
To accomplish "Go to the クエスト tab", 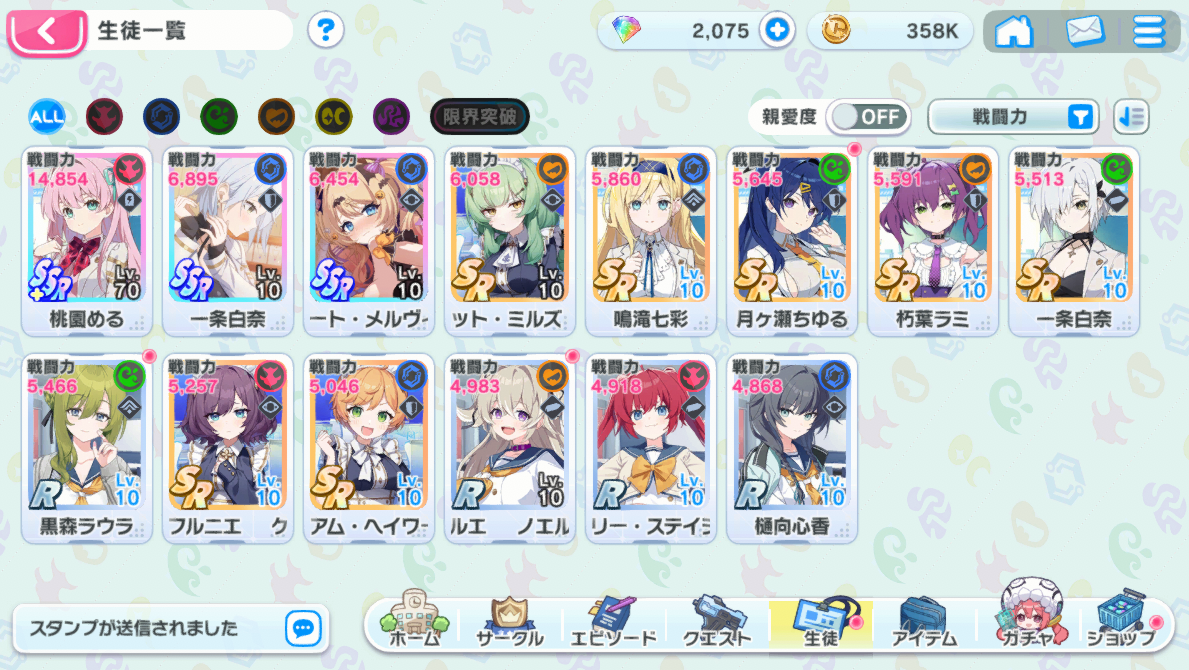I will pos(716,622).
